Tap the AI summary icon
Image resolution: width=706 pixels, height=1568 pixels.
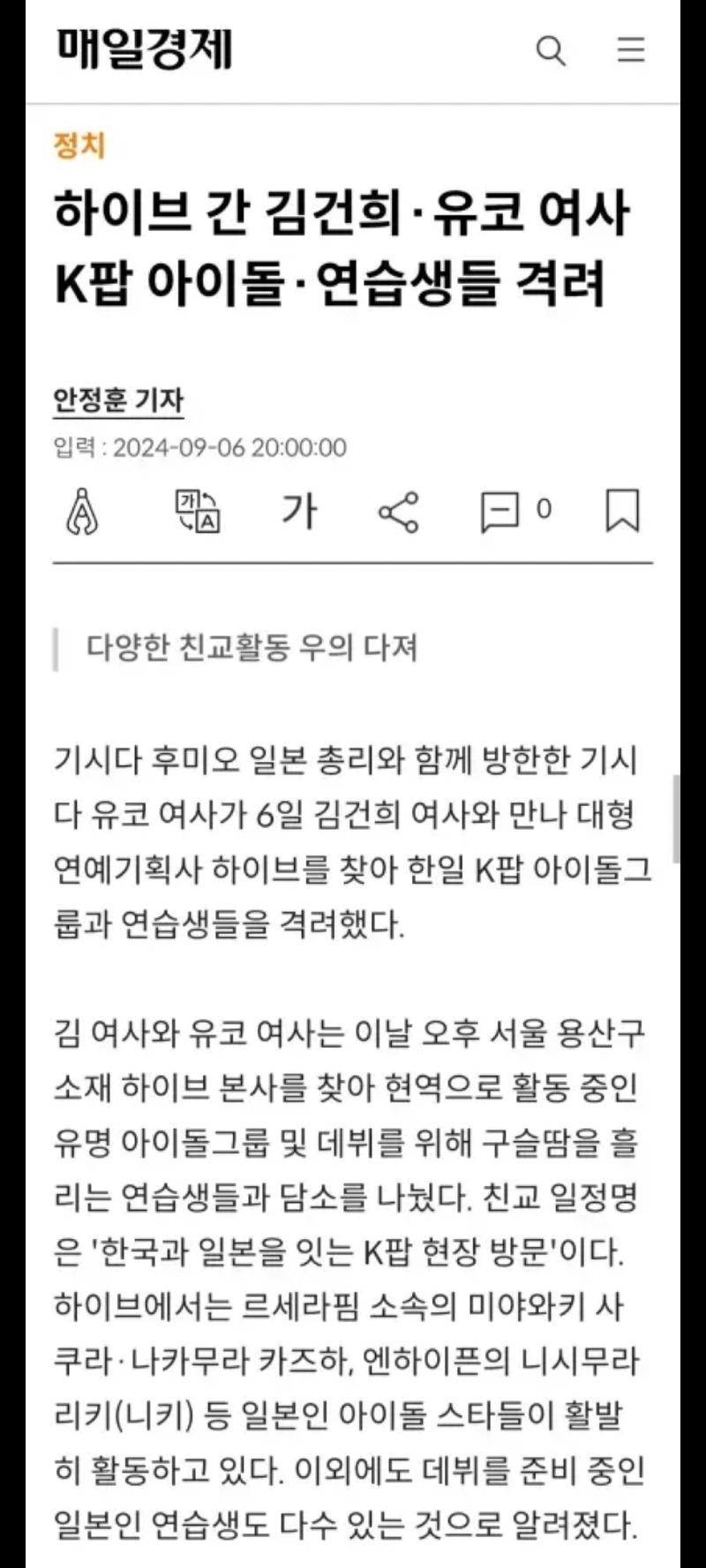click(82, 511)
